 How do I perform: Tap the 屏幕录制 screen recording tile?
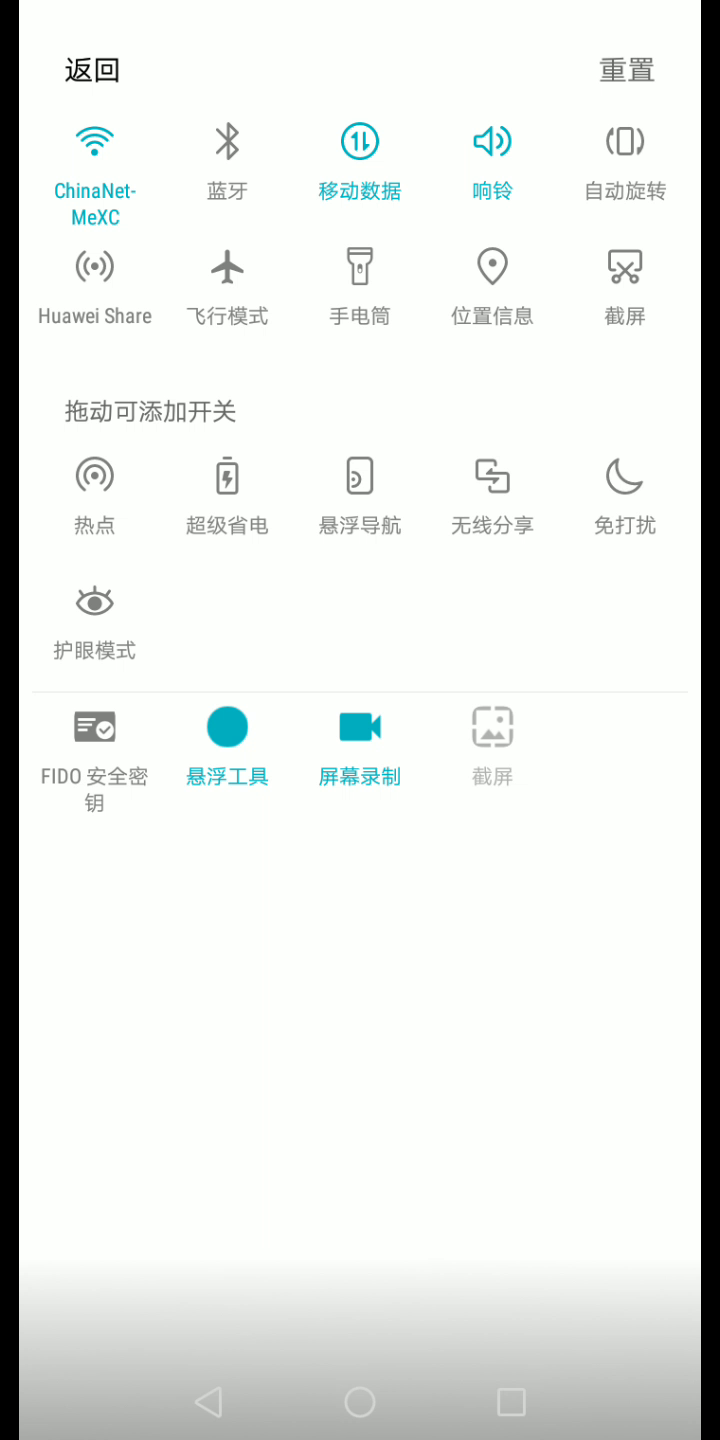click(360, 728)
